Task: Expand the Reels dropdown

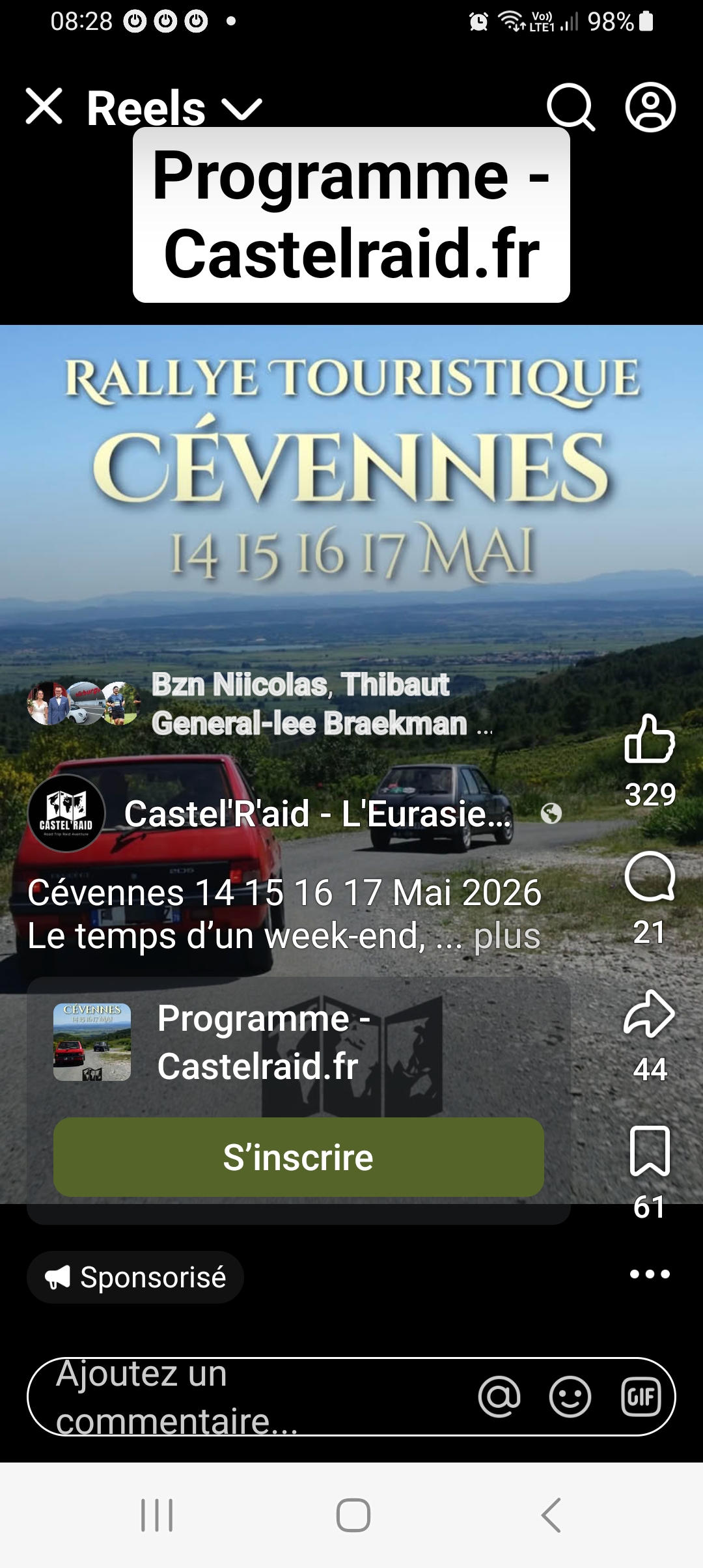Action: click(242, 109)
